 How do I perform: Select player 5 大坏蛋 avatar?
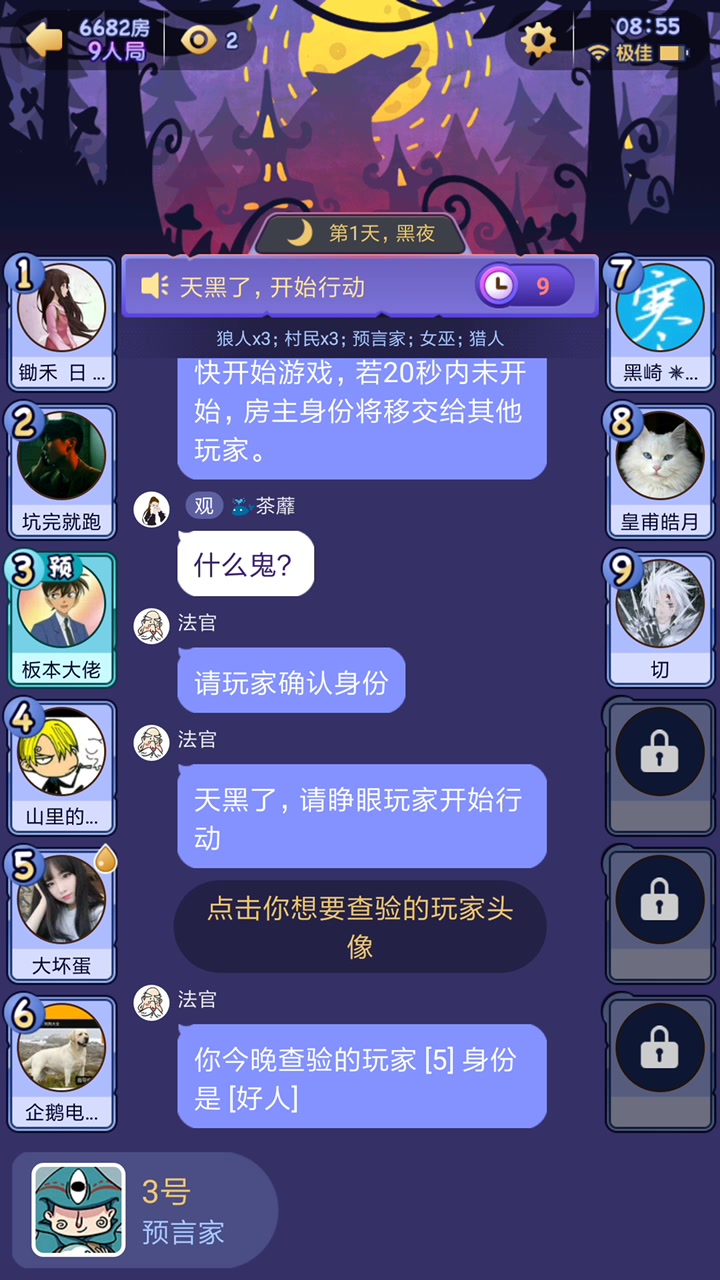62,898
